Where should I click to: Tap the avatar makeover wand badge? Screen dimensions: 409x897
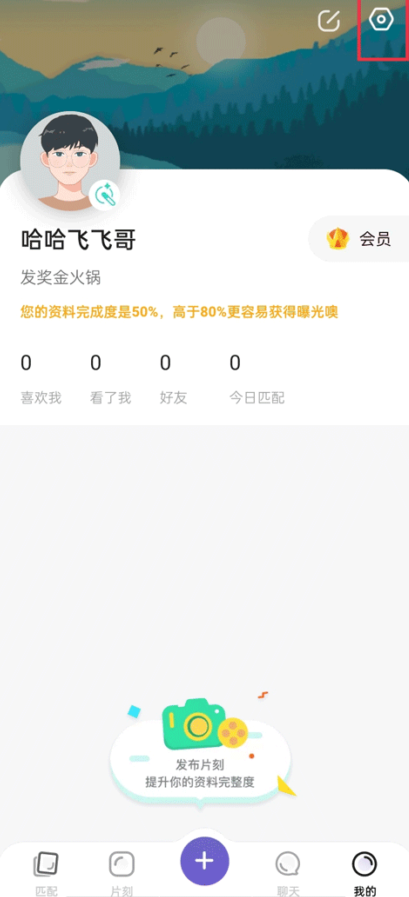tap(105, 196)
